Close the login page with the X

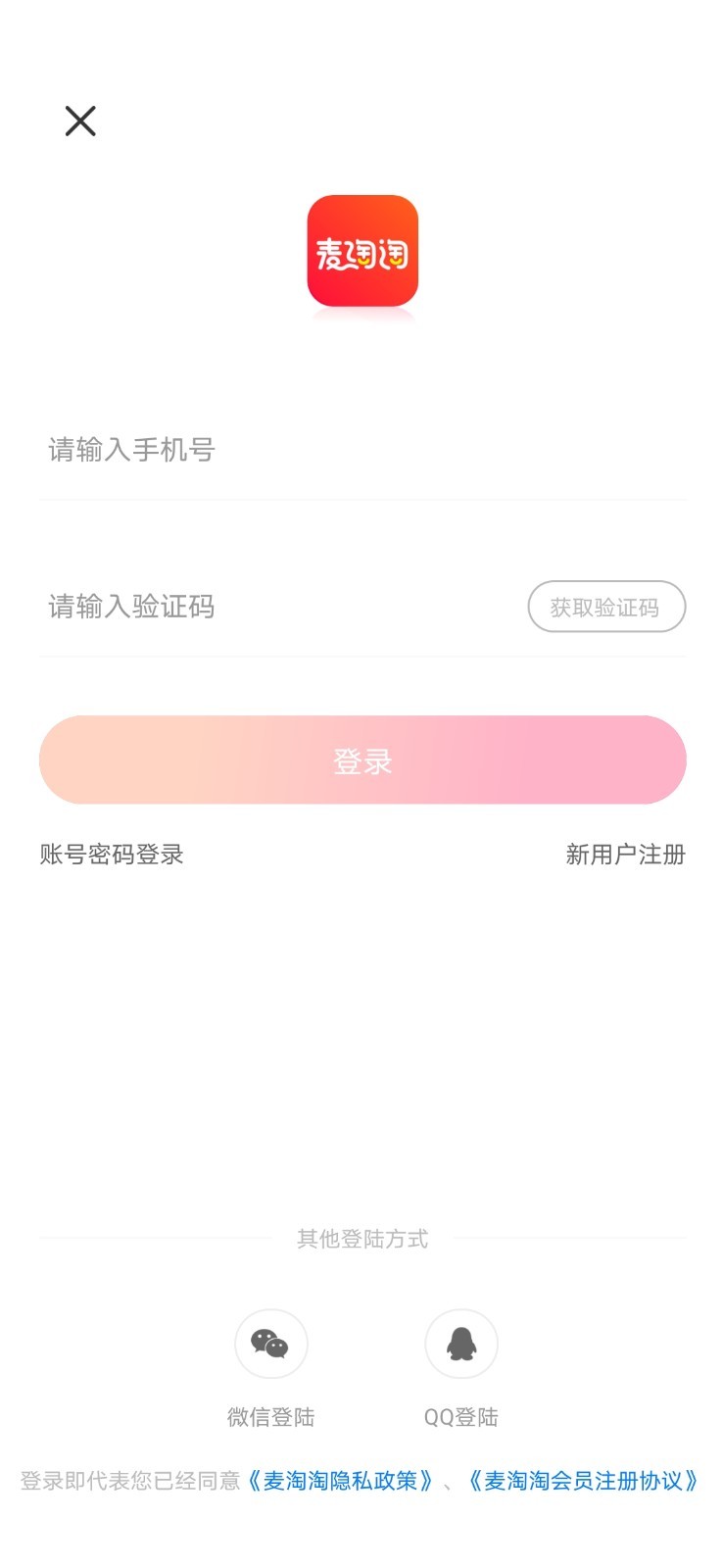(x=78, y=121)
